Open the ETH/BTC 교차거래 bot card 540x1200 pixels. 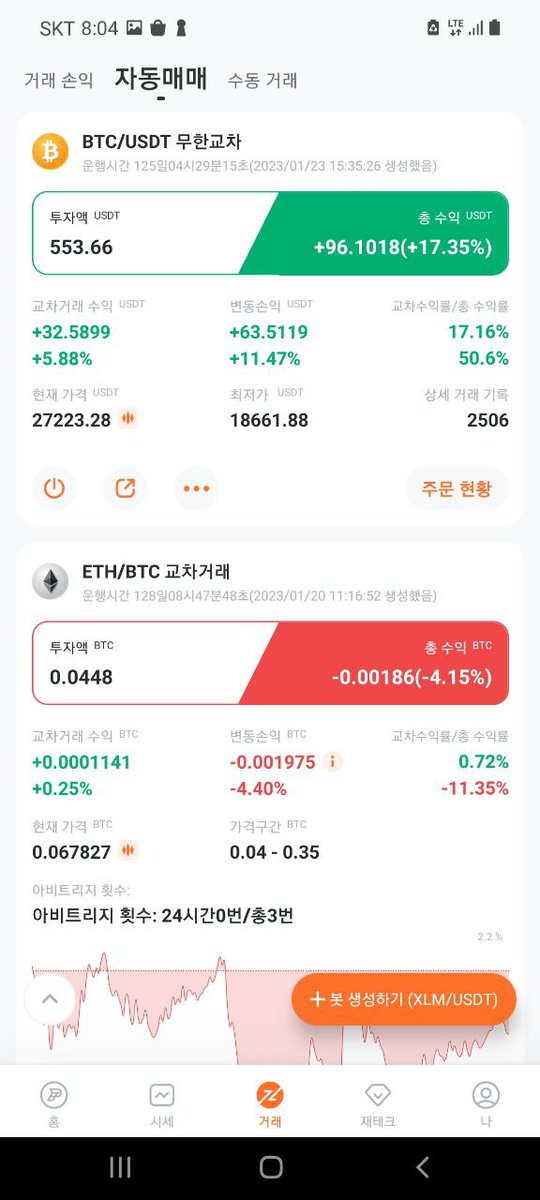pyautogui.click(x=156, y=572)
